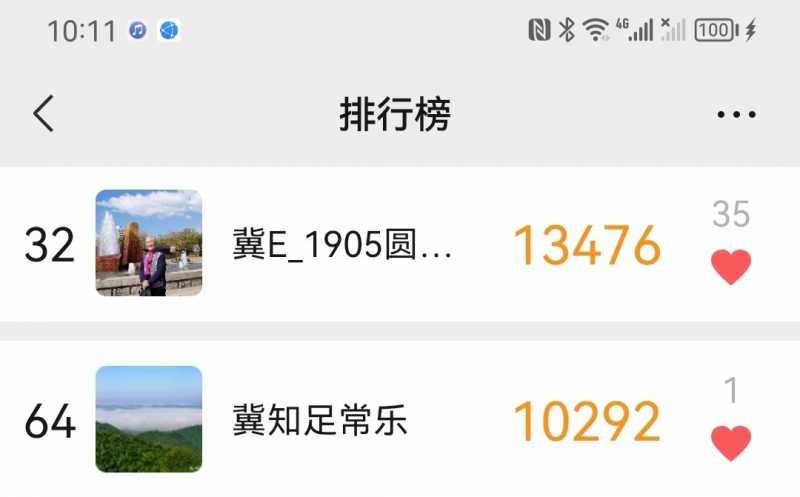View 冀E_1905圆…'s fountain profile photo
The image size is (800, 497).
(x=149, y=243)
